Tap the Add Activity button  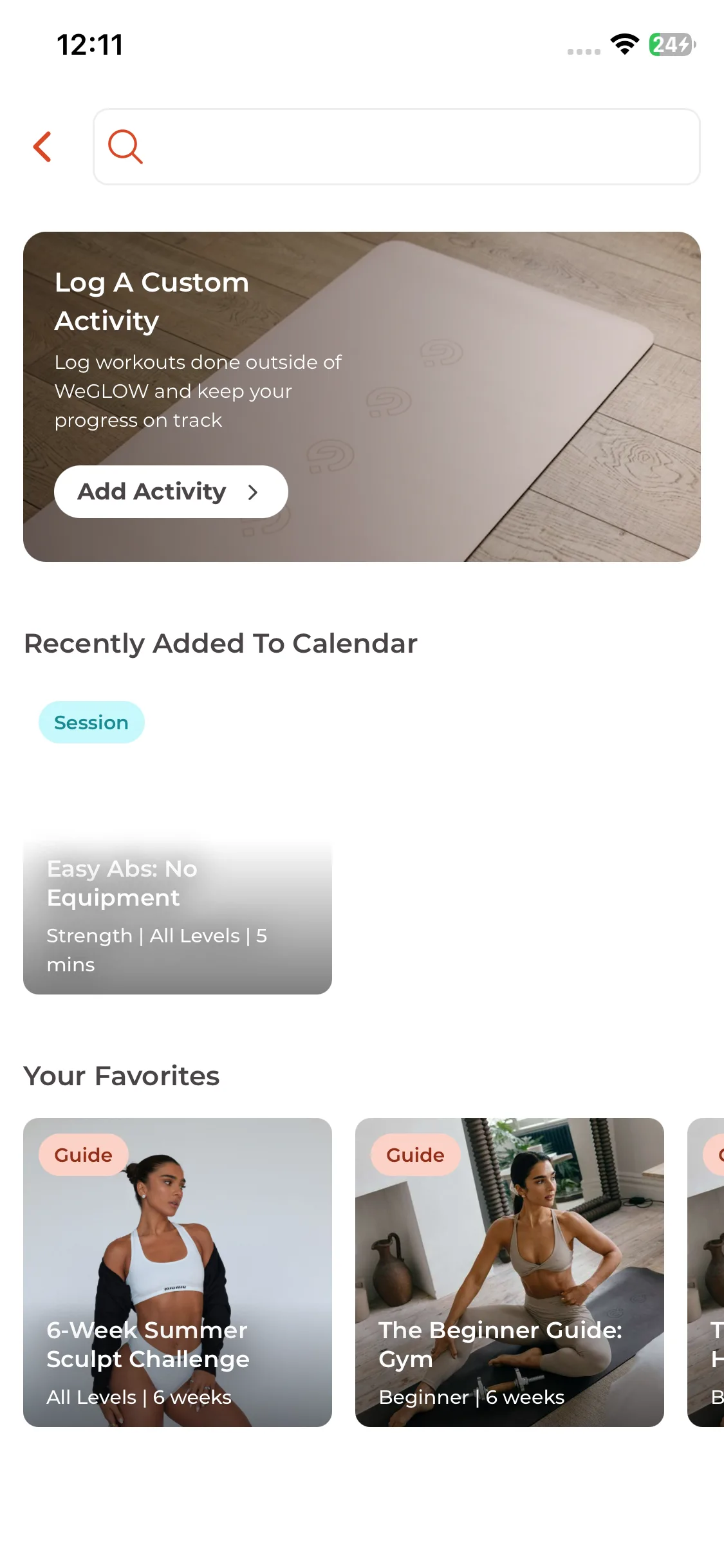tap(171, 492)
